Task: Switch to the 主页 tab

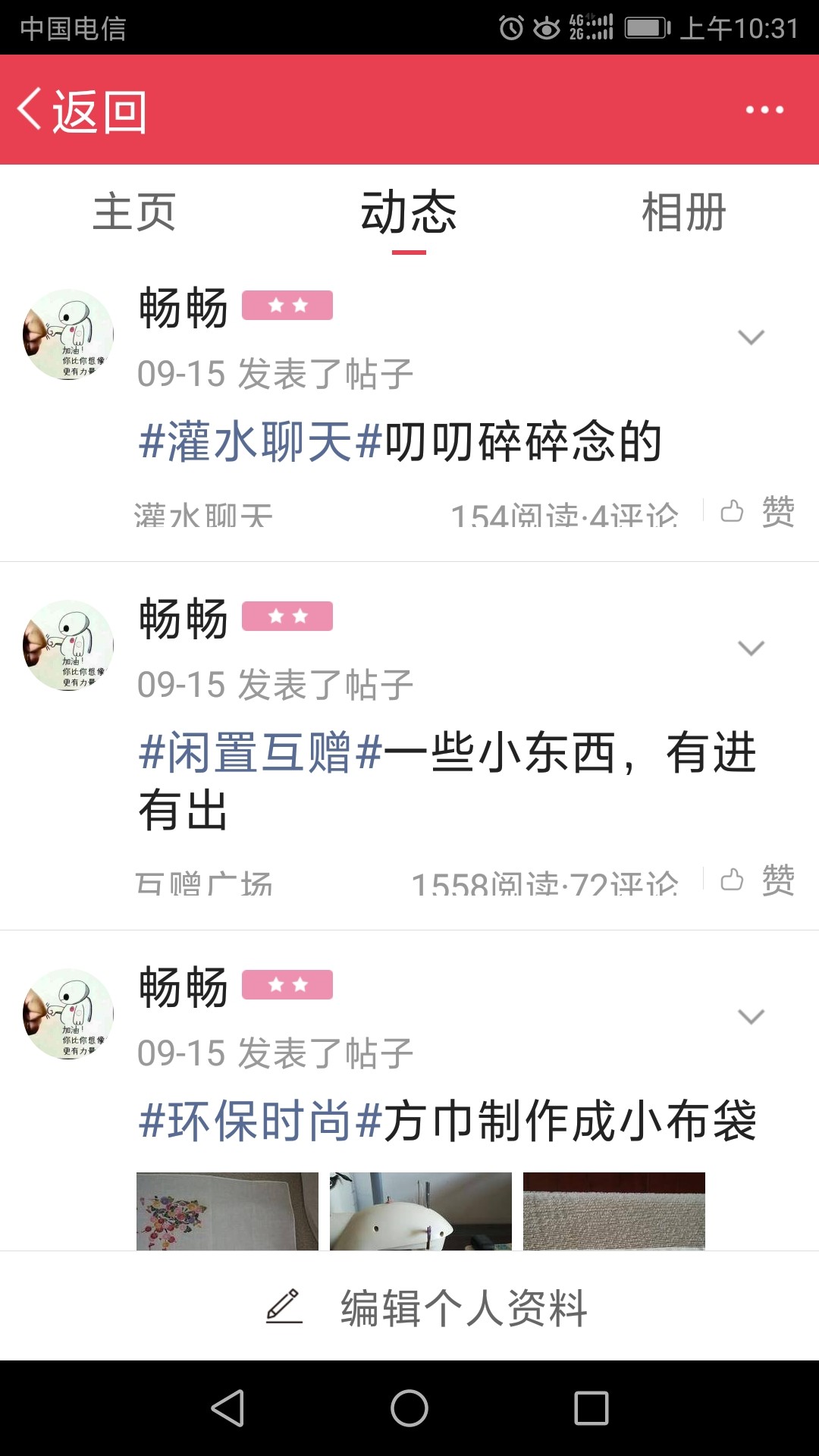Action: [135, 212]
